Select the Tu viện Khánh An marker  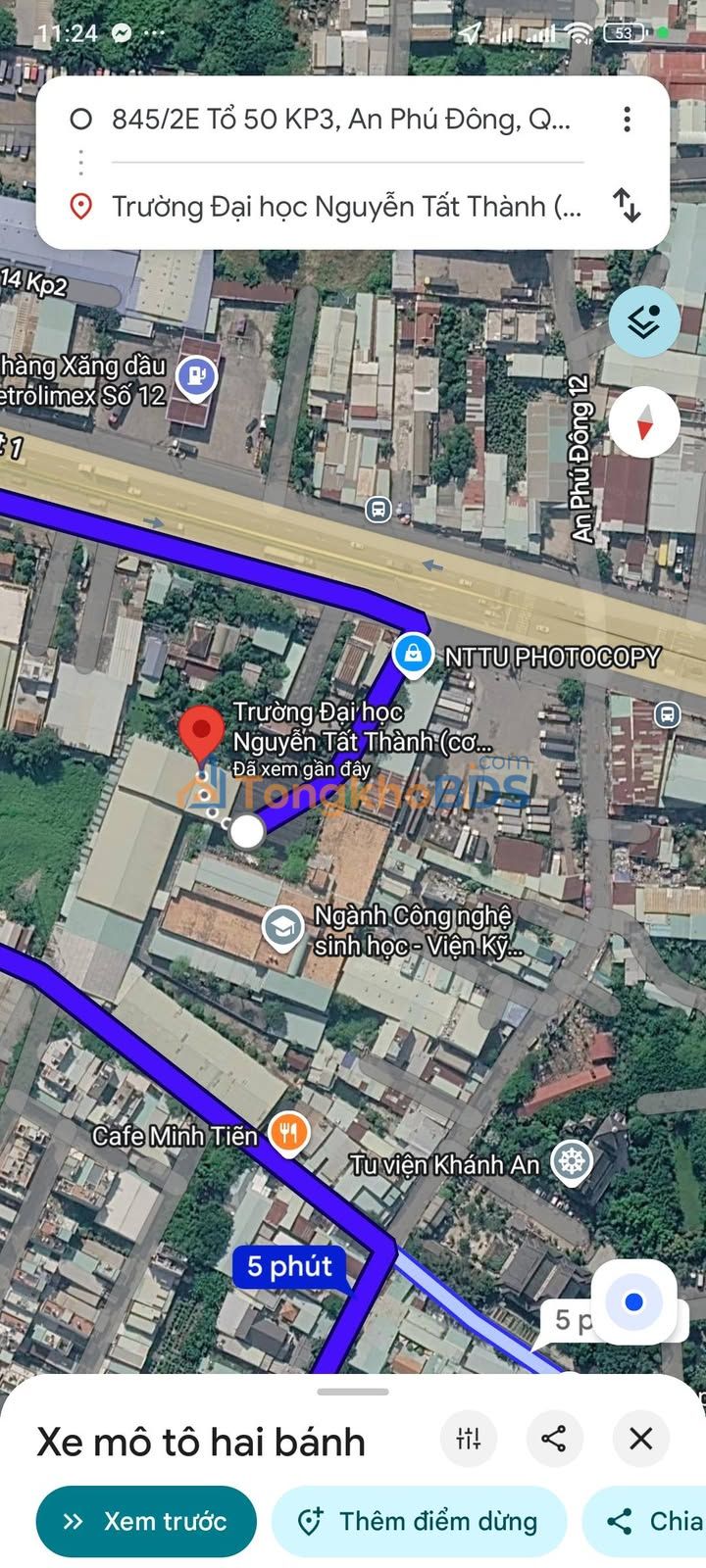pos(571,1162)
